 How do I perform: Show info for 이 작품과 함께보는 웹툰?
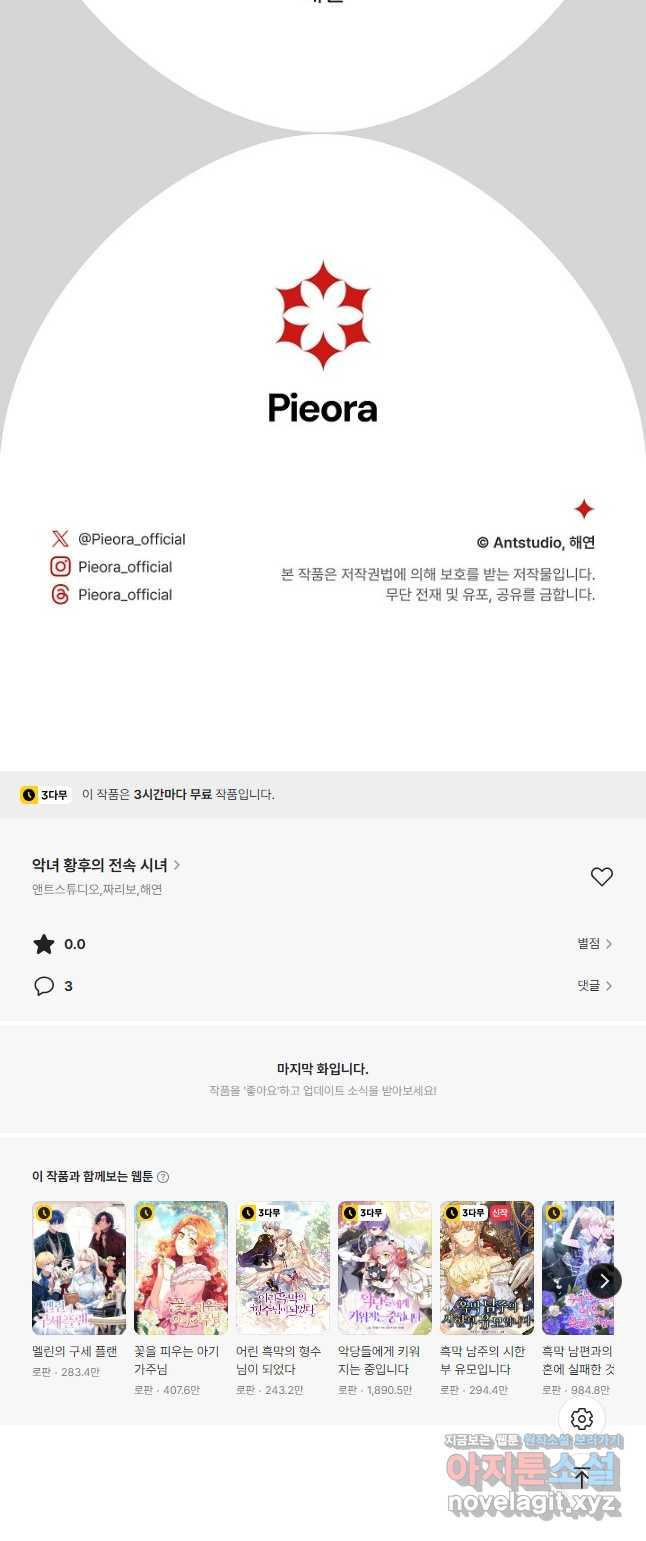tap(163, 1177)
